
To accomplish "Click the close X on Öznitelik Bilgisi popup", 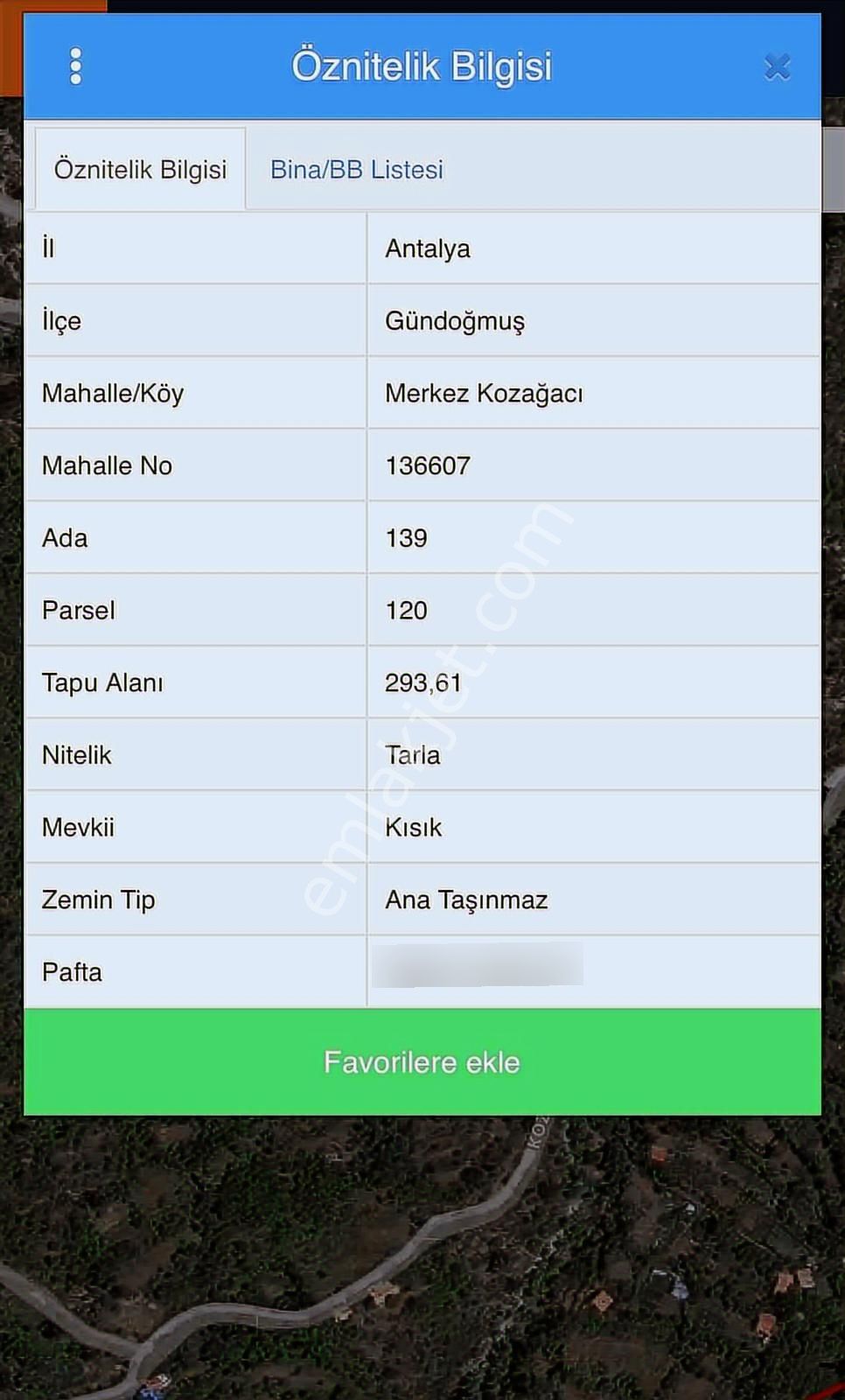I will click(x=777, y=65).
